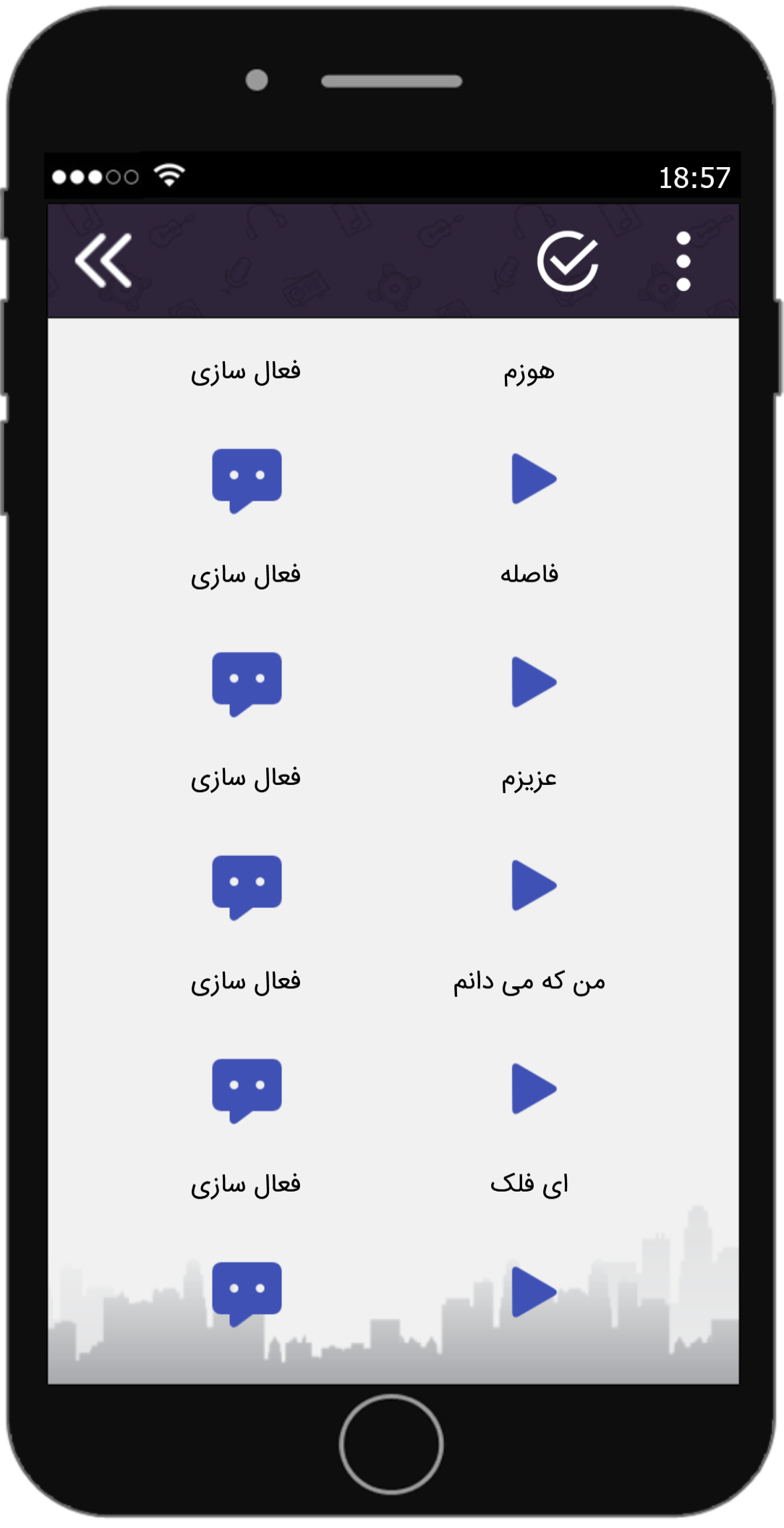Play the song عزیزم
The image size is (784, 1528).
534,885
